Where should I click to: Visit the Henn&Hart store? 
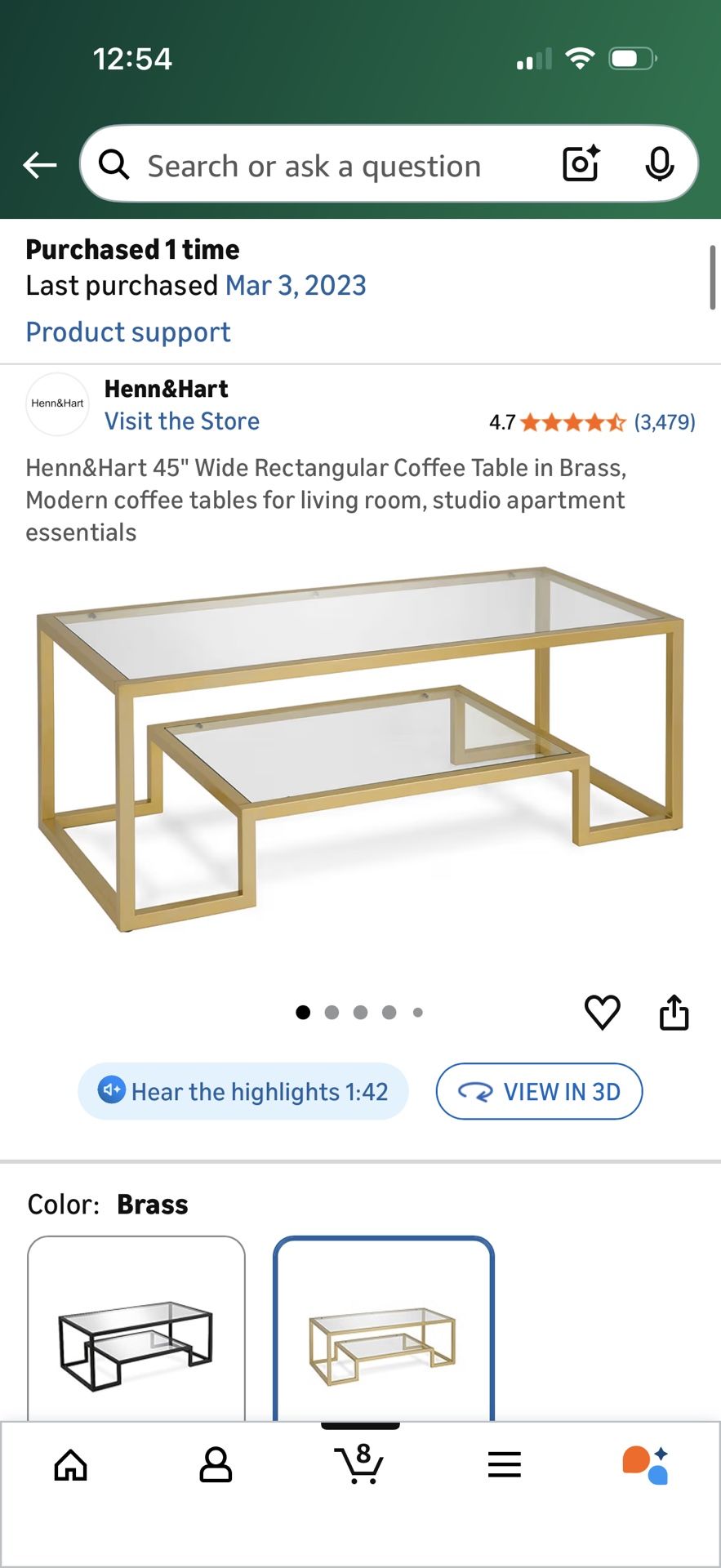pos(181,421)
